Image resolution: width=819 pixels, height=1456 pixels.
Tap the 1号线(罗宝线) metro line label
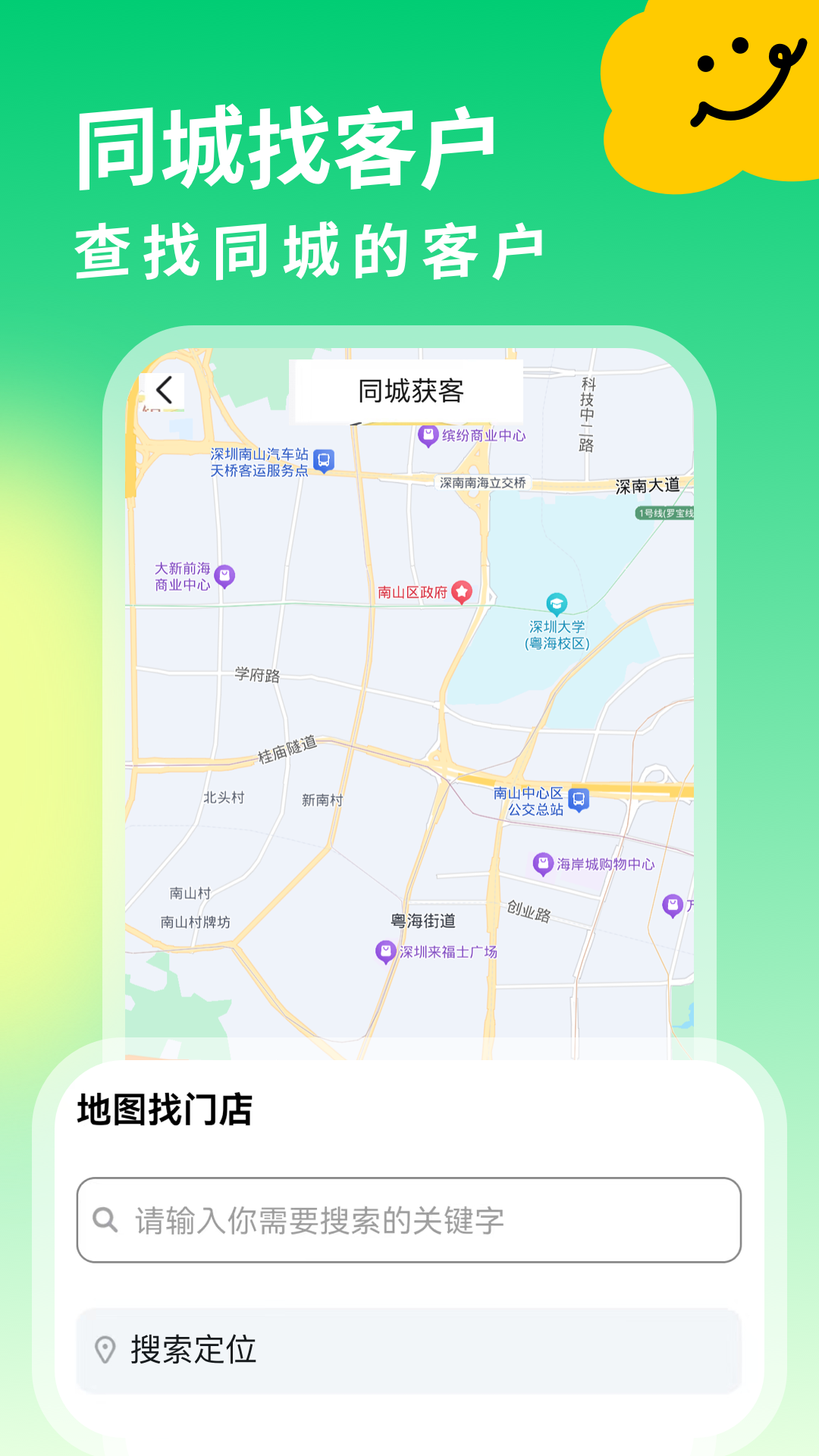[x=664, y=513]
